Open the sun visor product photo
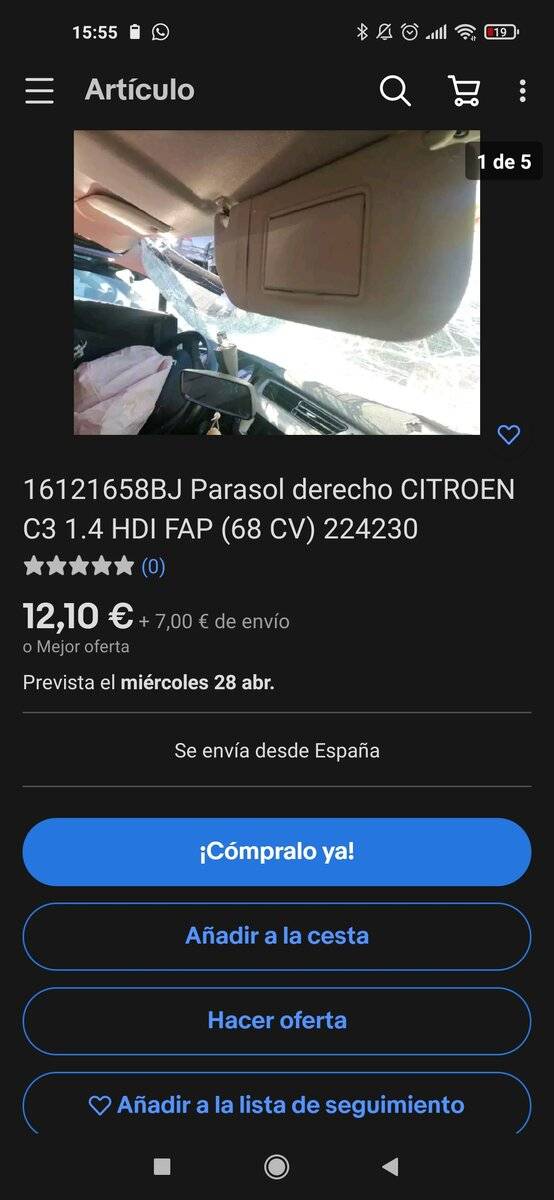 pyautogui.click(x=277, y=282)
